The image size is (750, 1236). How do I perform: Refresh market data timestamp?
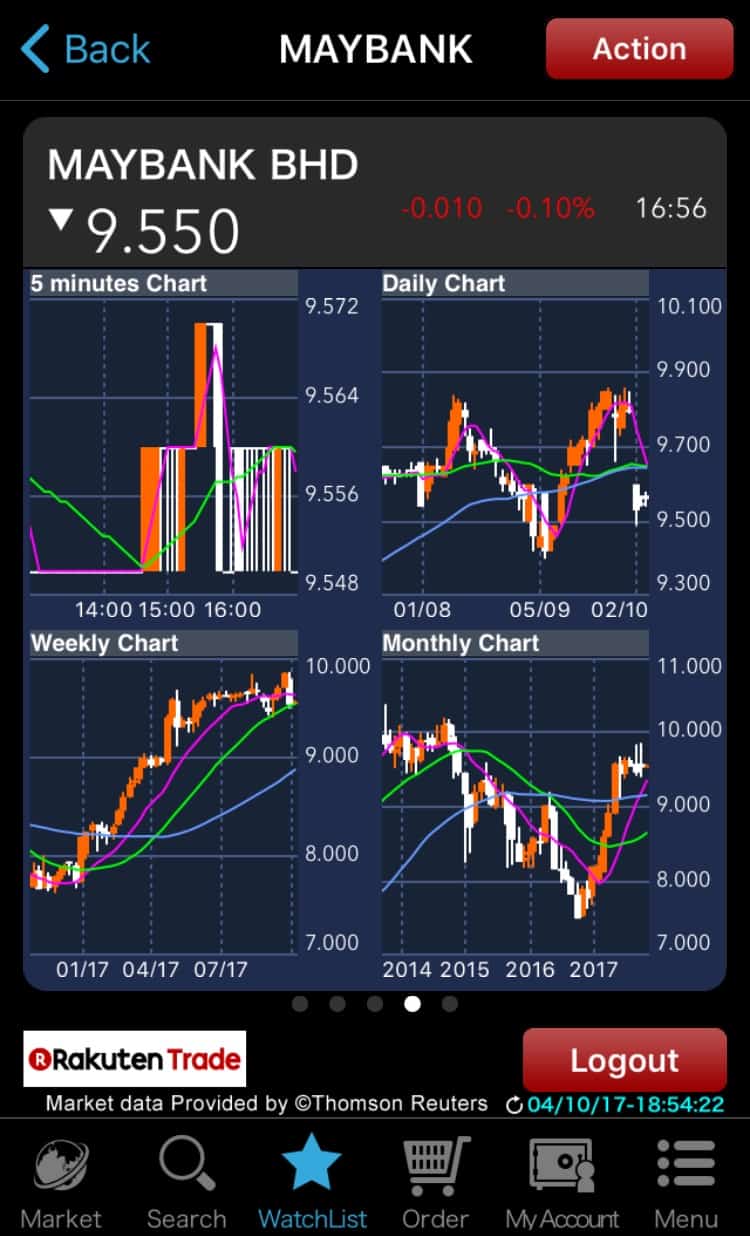(514, 1105)
